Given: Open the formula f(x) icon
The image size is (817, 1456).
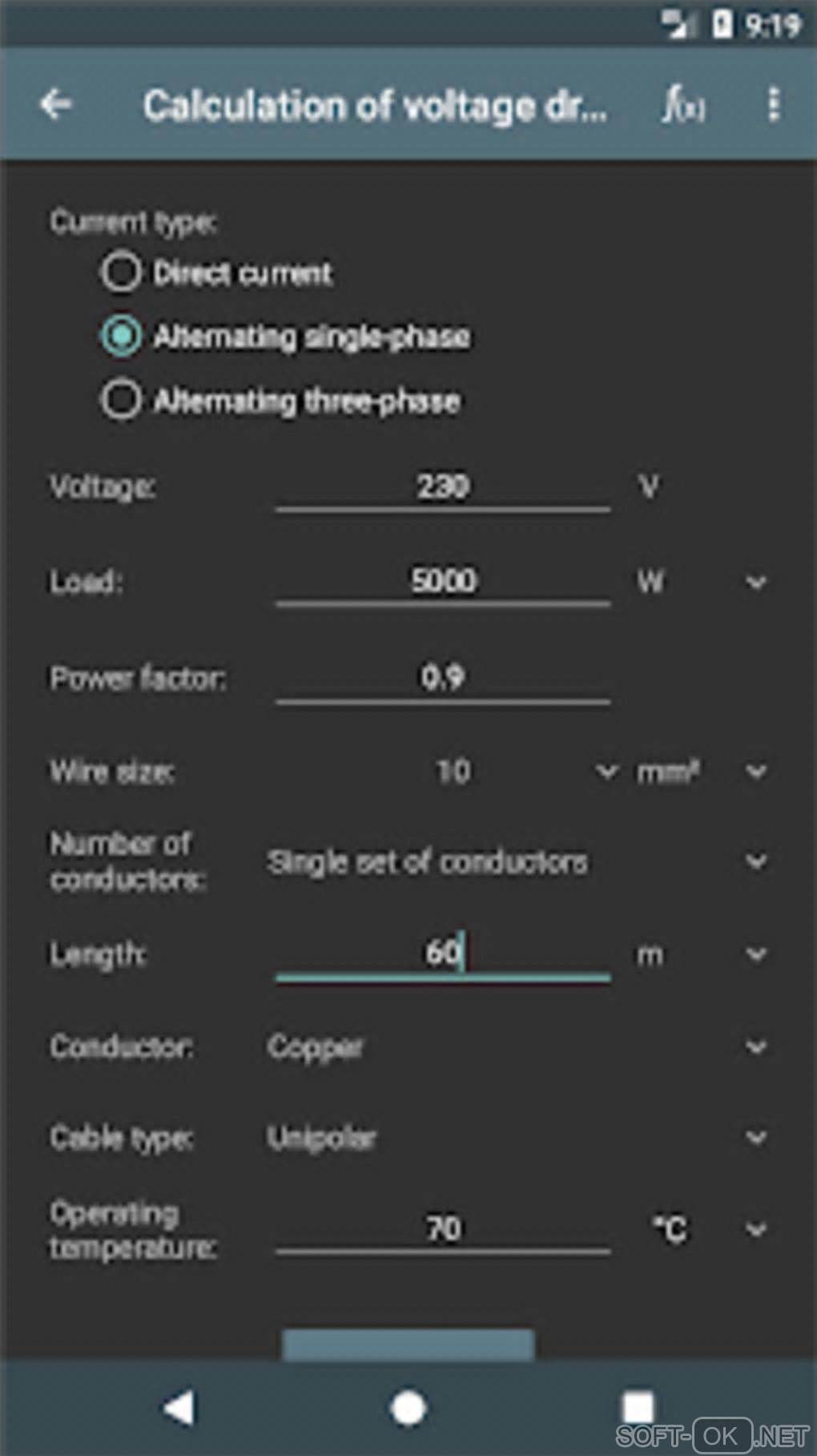Looking at the screenshot, I should 682,104.
